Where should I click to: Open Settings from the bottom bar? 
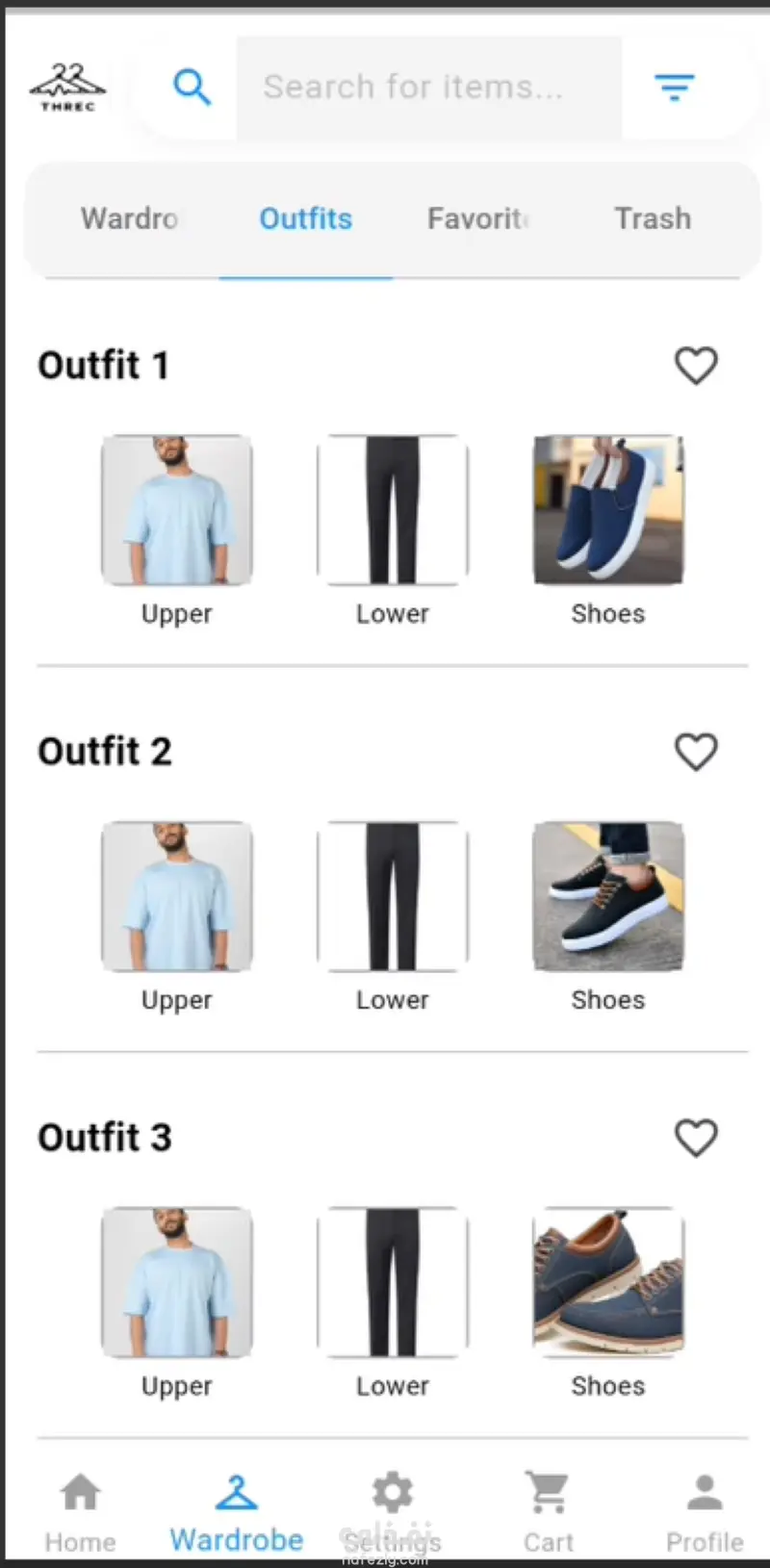tap(393, 1511)
